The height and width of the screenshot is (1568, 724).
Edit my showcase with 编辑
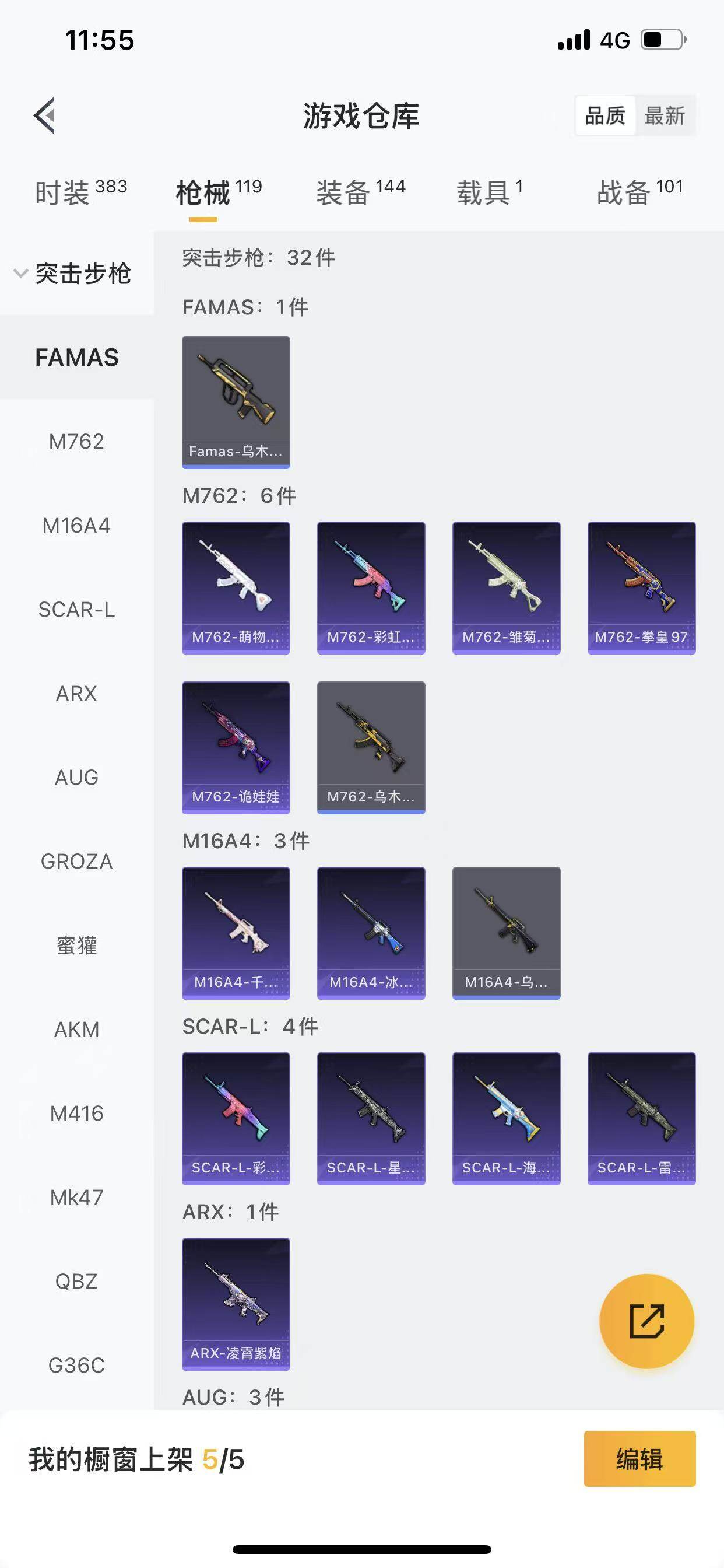coord(639,1458)
